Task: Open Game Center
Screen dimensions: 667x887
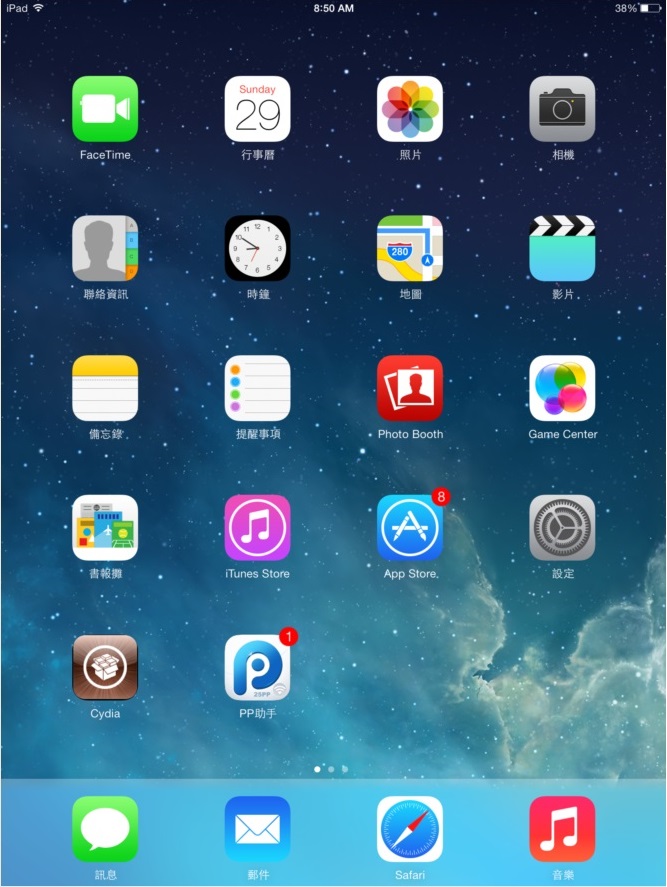Action: tap(562, 388)
